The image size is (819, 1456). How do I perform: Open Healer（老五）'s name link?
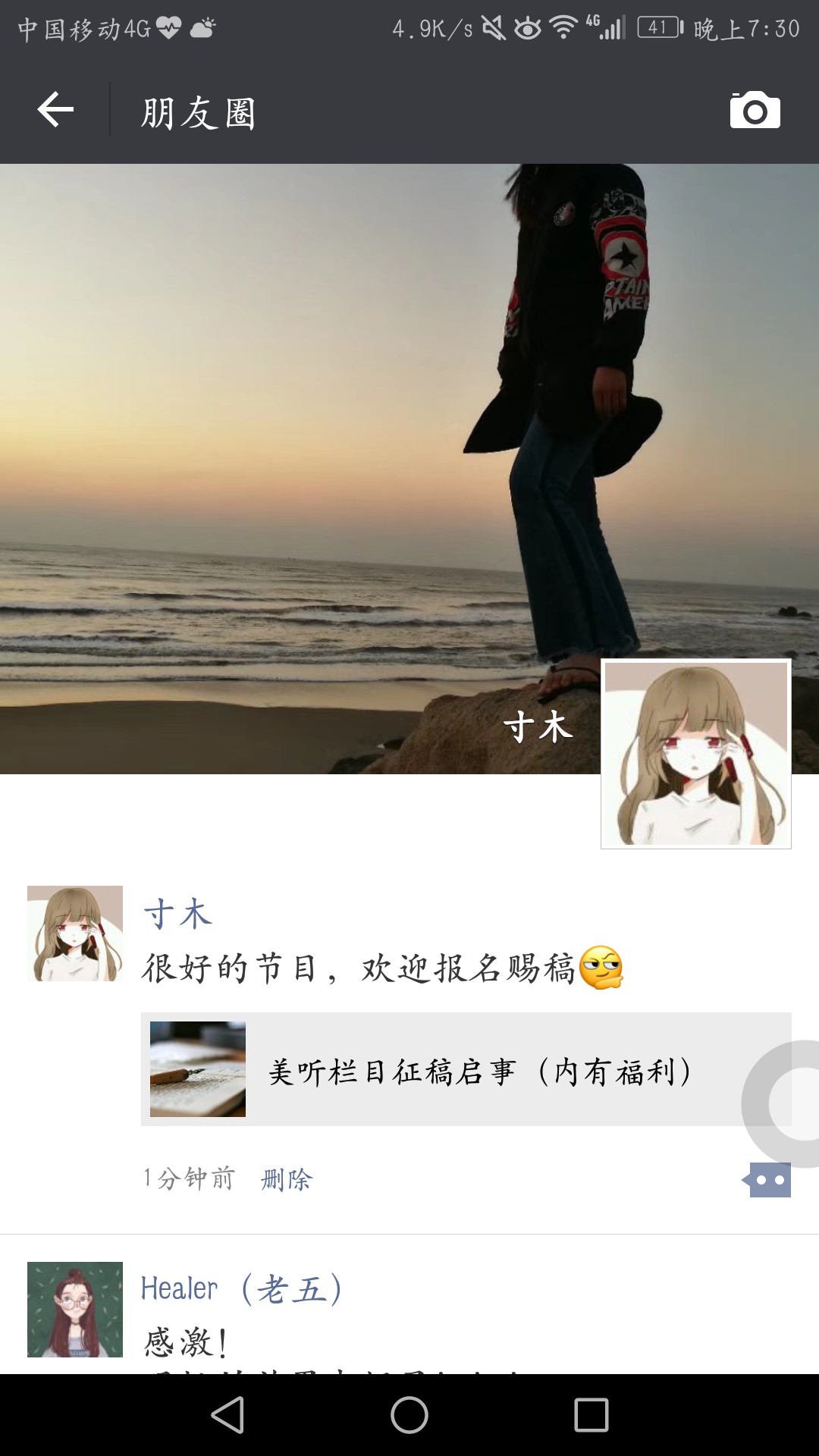pyautogui.click(x=241, y=1289)
